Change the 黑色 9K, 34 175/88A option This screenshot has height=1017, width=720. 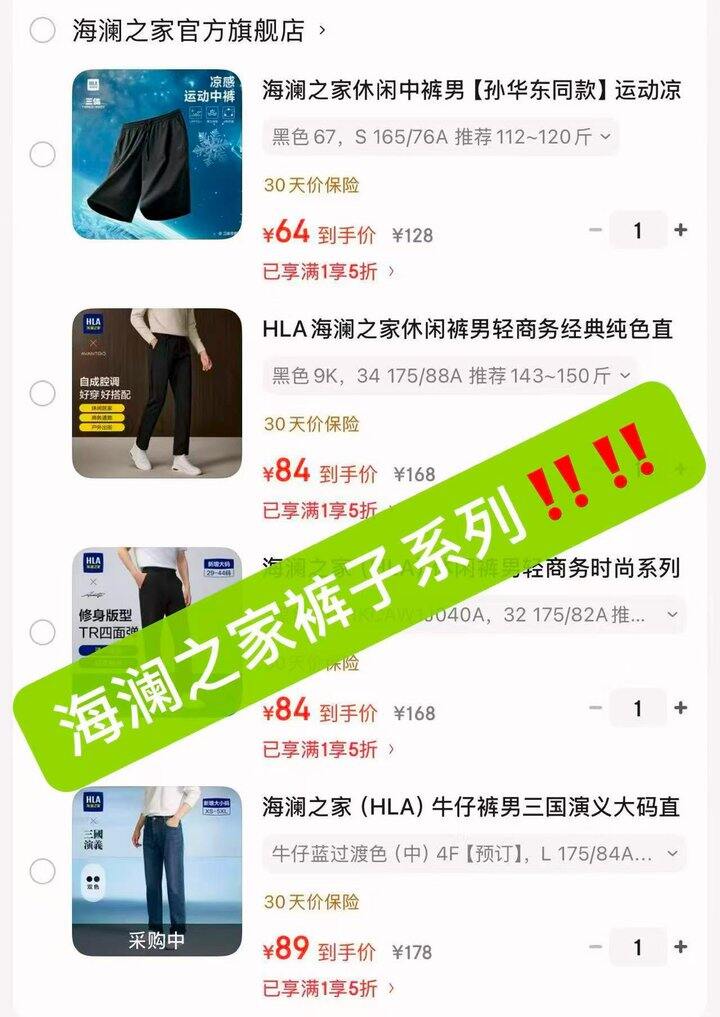[x=450, y=376]
